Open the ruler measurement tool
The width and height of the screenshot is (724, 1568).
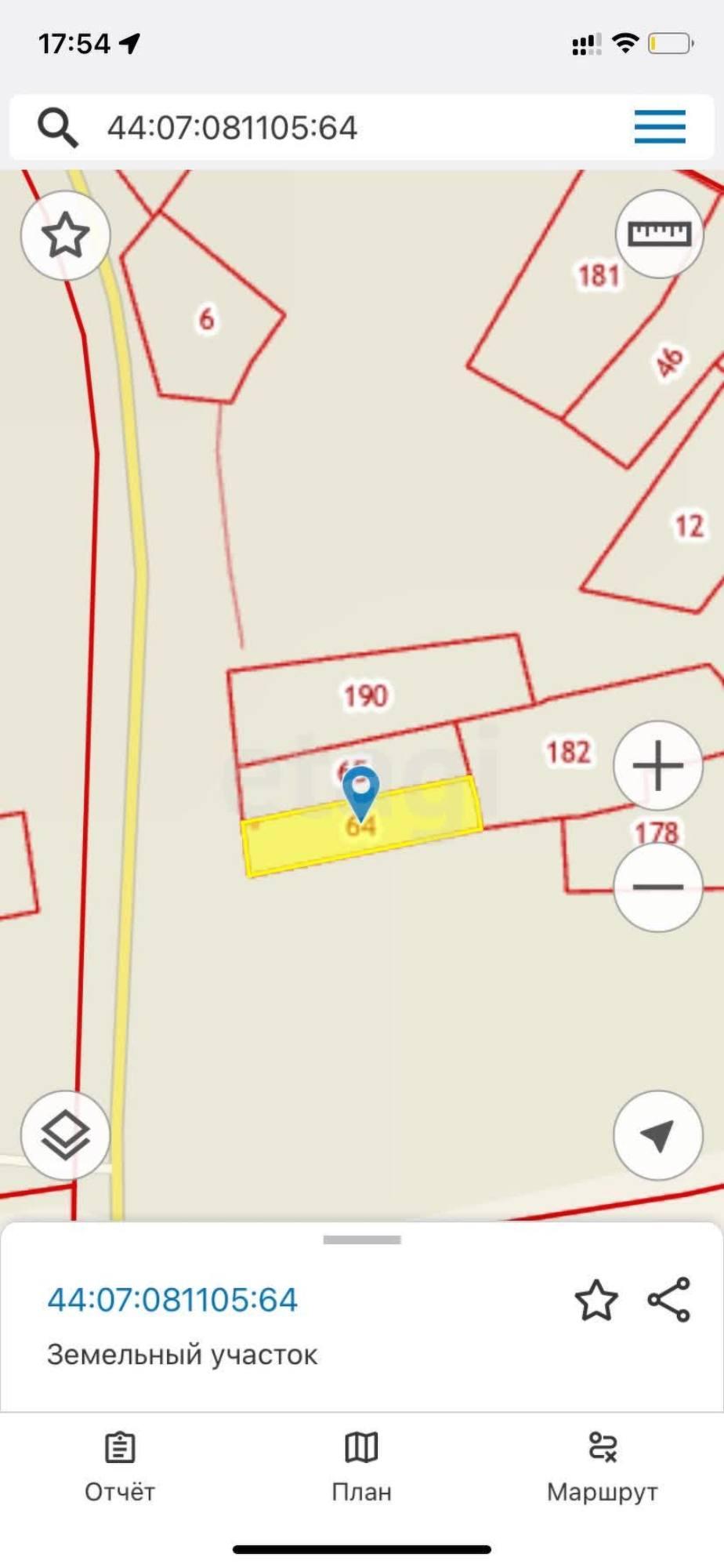coord(659,234)
